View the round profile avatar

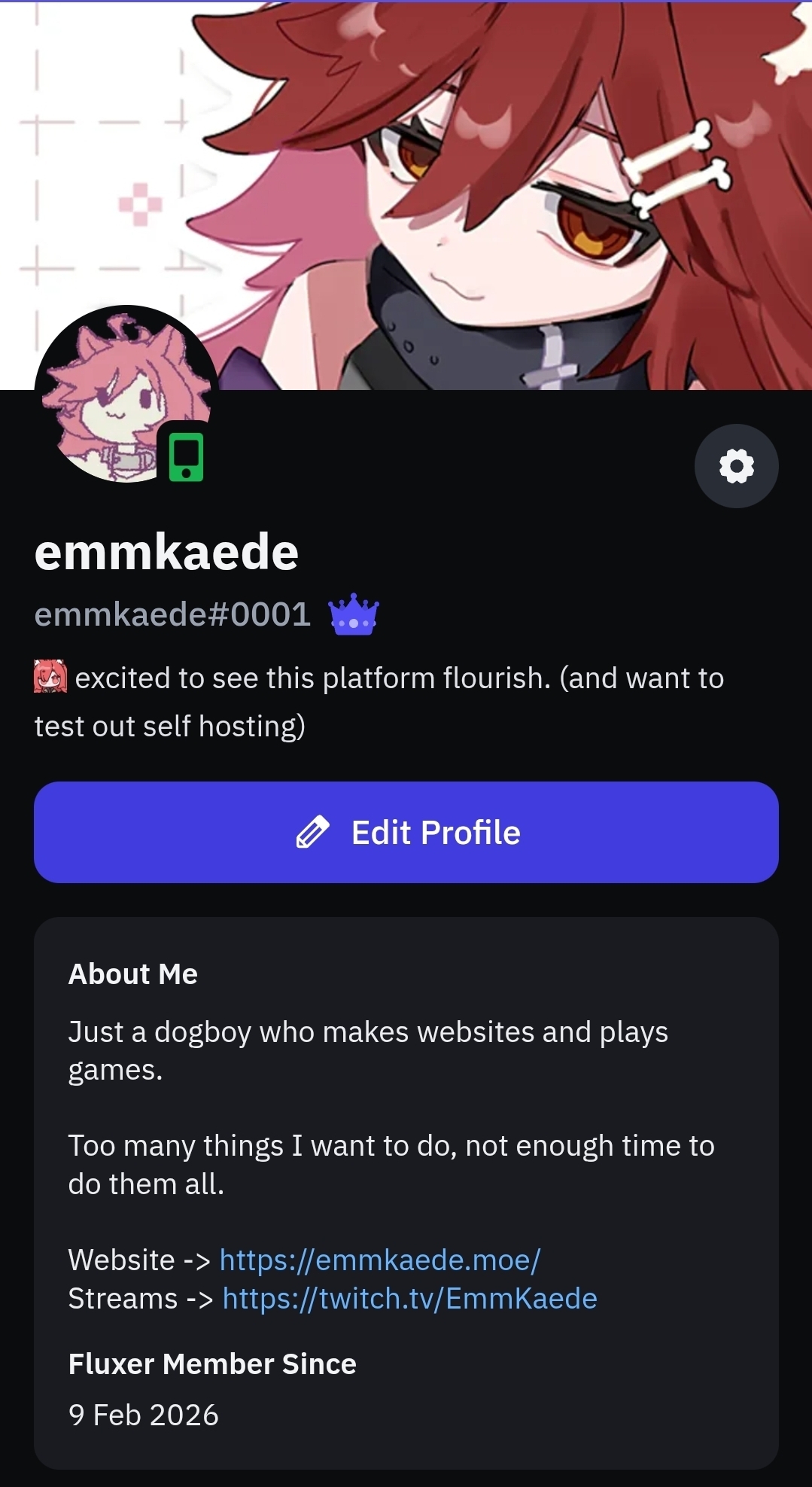[126, 395]
